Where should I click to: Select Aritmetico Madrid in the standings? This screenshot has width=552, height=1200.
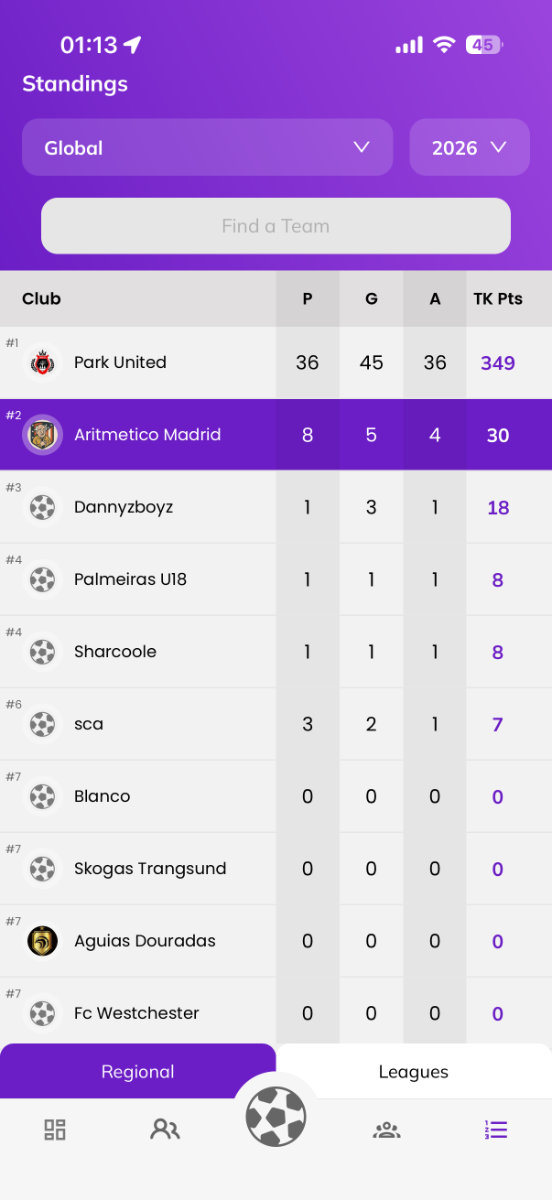click(276, 435)
